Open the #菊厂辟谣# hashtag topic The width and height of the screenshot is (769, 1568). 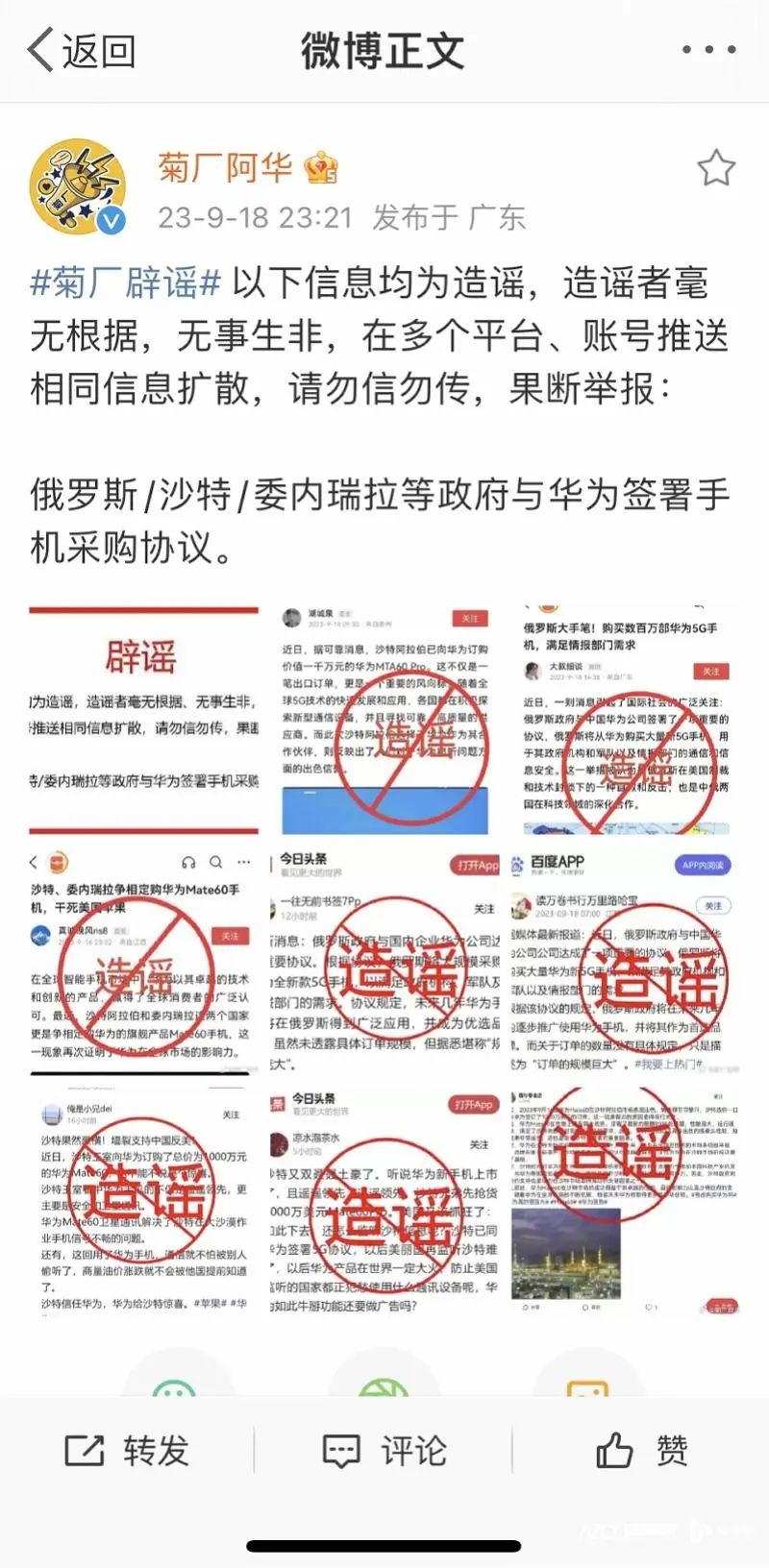[x=126, y=282]
